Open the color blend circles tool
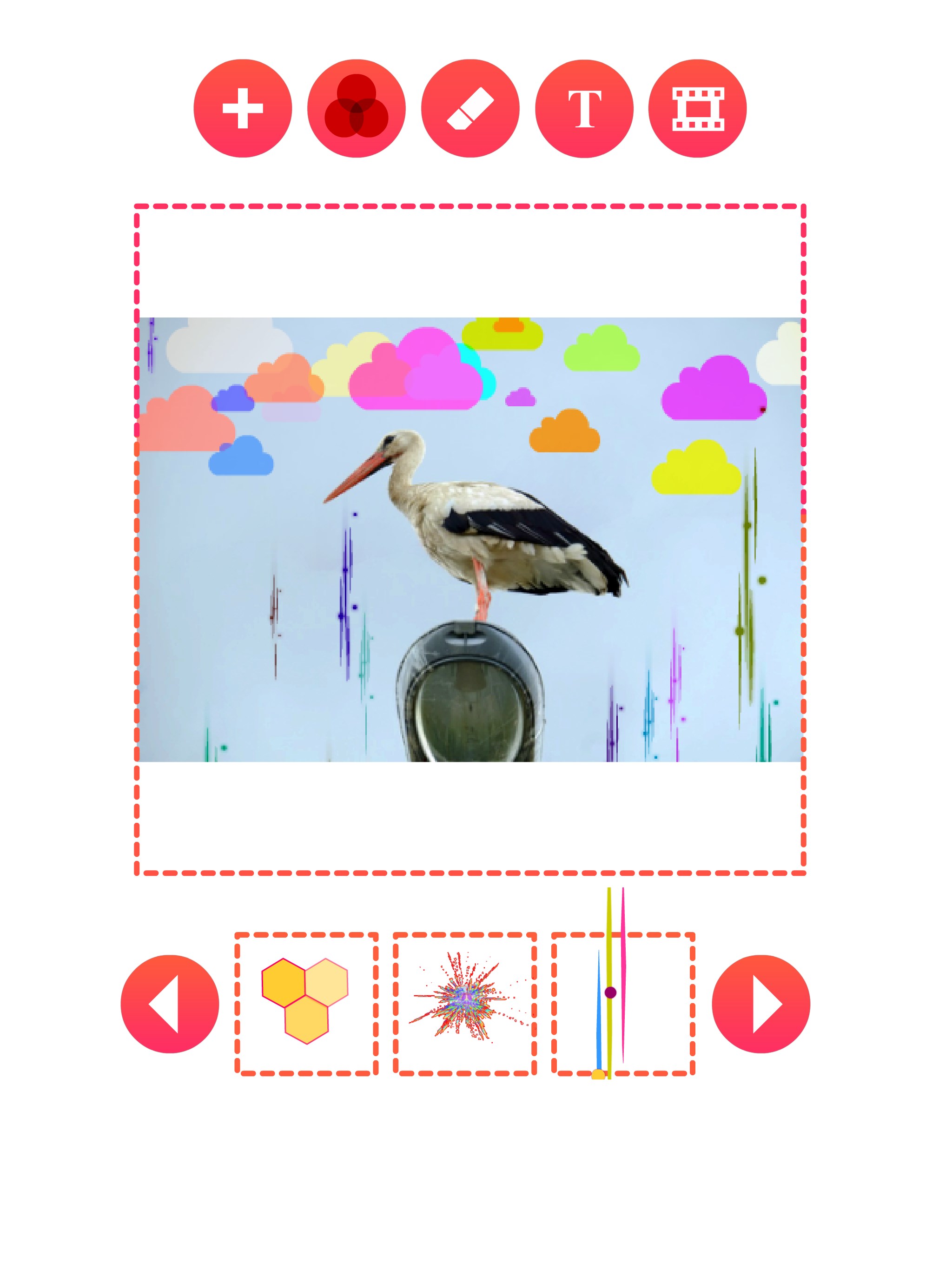 [x=356, y=108]
